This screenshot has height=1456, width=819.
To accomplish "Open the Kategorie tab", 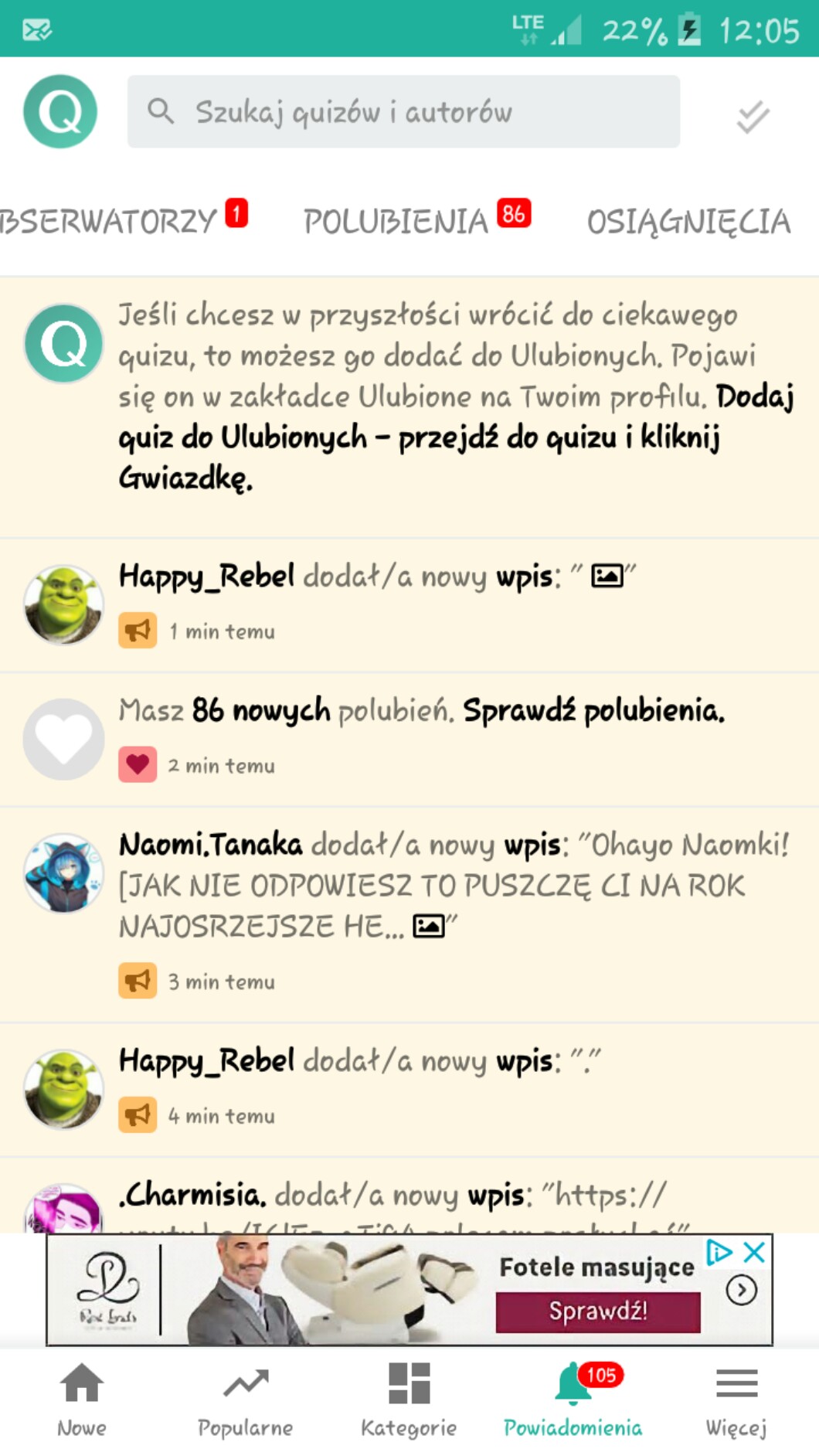I will pos(409,1399).
